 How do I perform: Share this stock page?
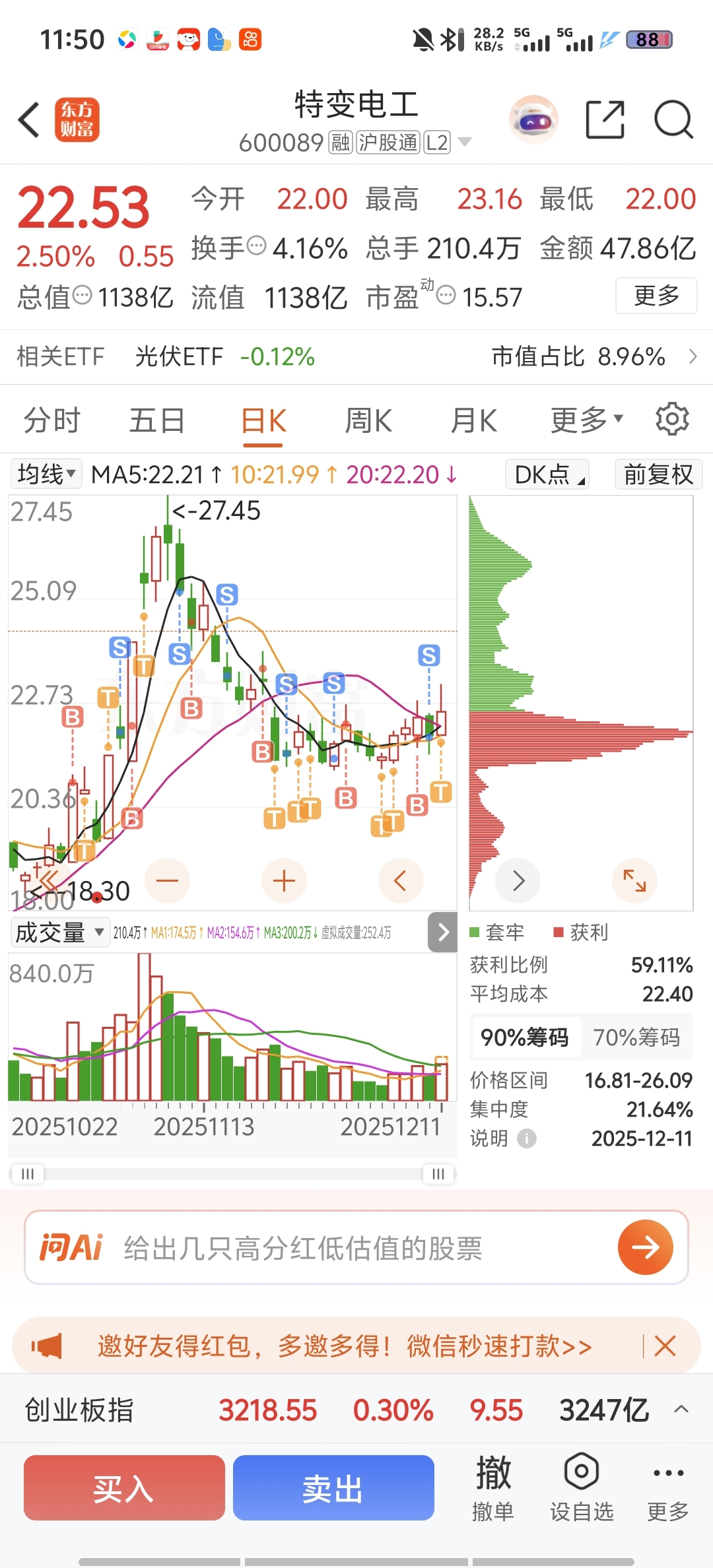tap(605, 120)
